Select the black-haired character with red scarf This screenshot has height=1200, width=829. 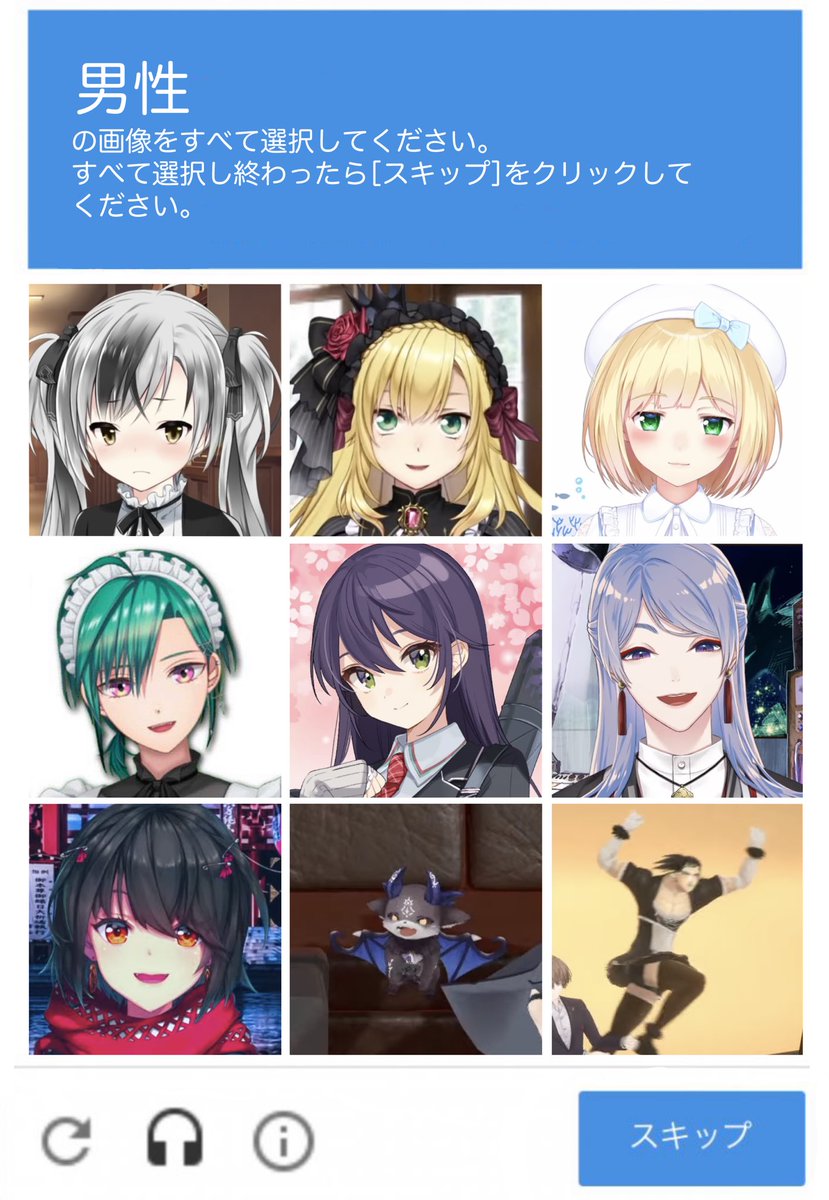[x=155, y=929]
